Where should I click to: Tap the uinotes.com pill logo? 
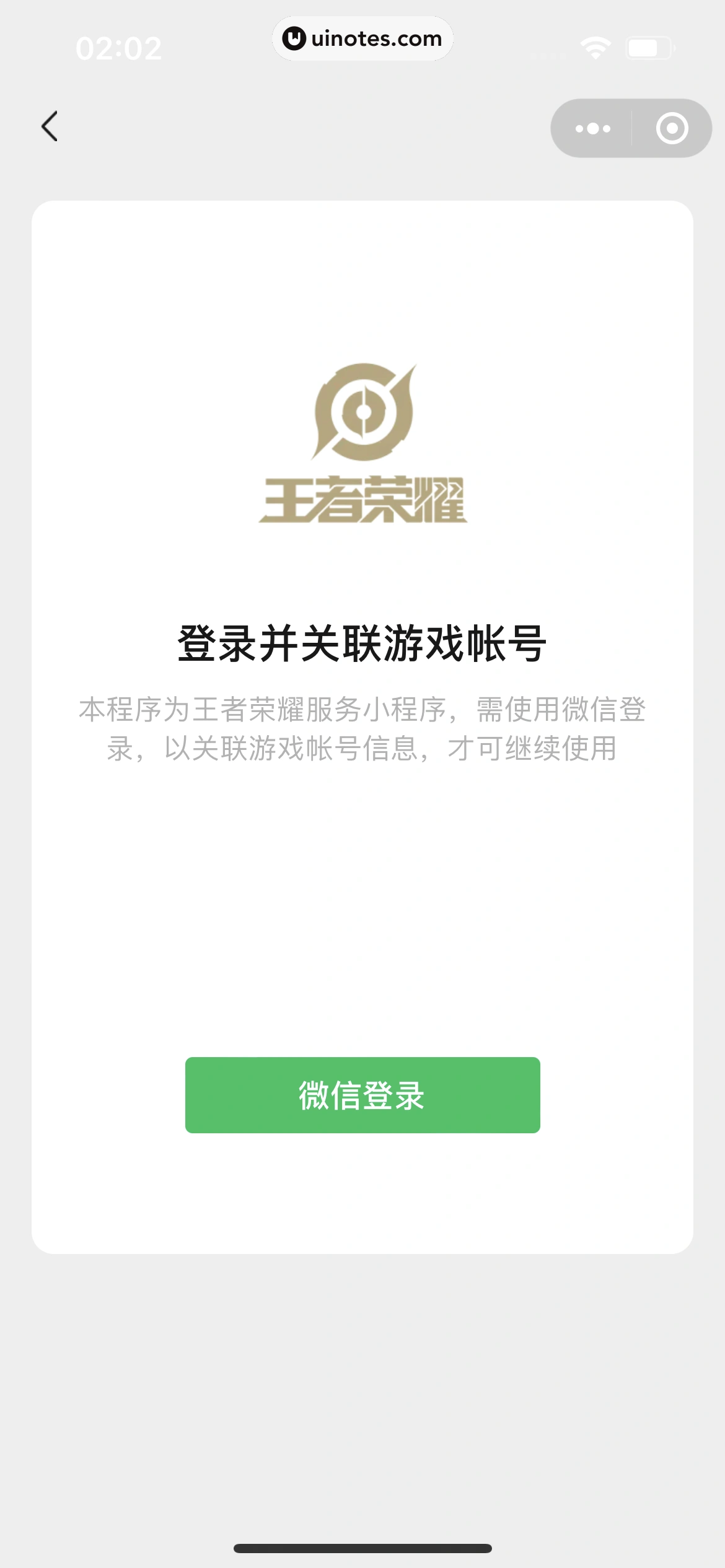[x=362, y=38]
